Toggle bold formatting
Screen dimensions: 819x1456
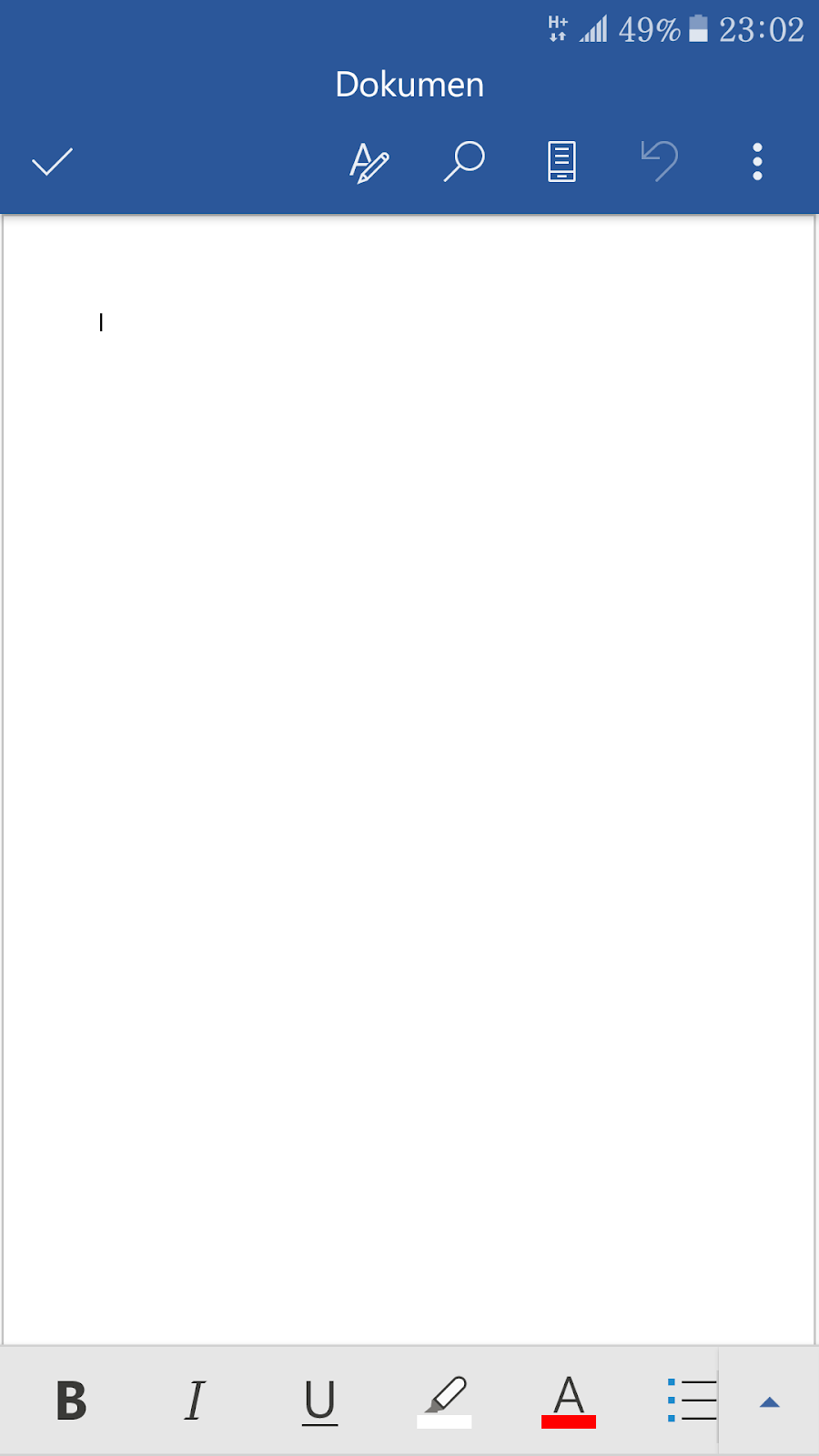click(71, 1400)
